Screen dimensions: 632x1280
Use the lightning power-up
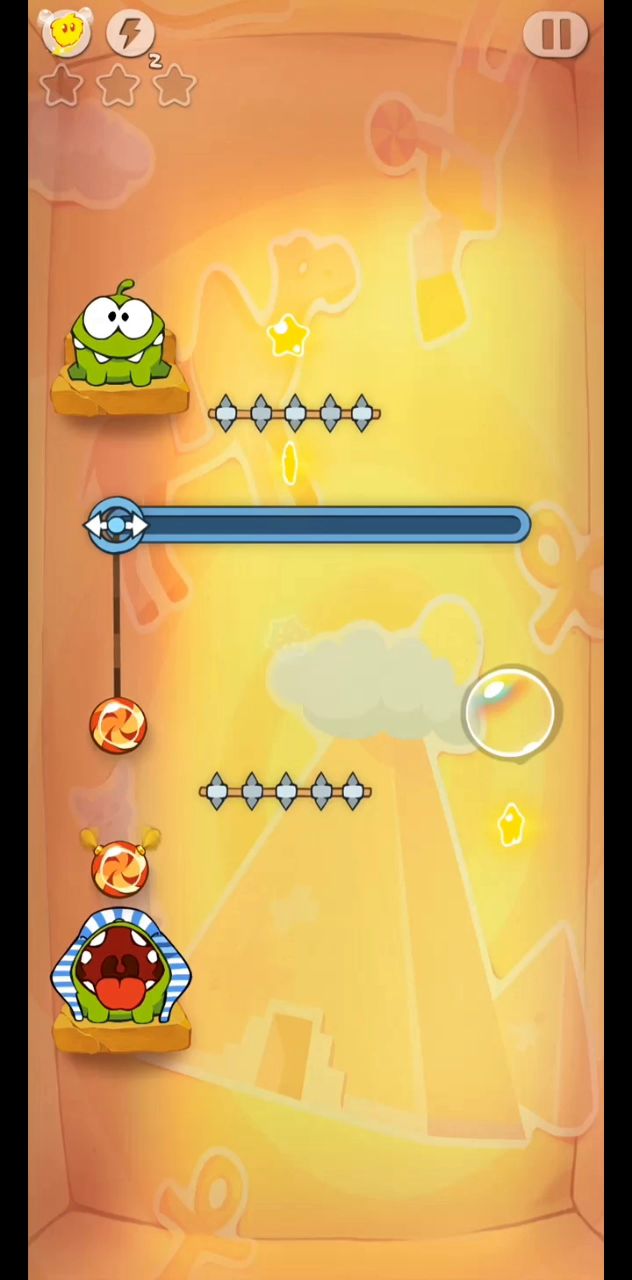(x=131, y=33)
